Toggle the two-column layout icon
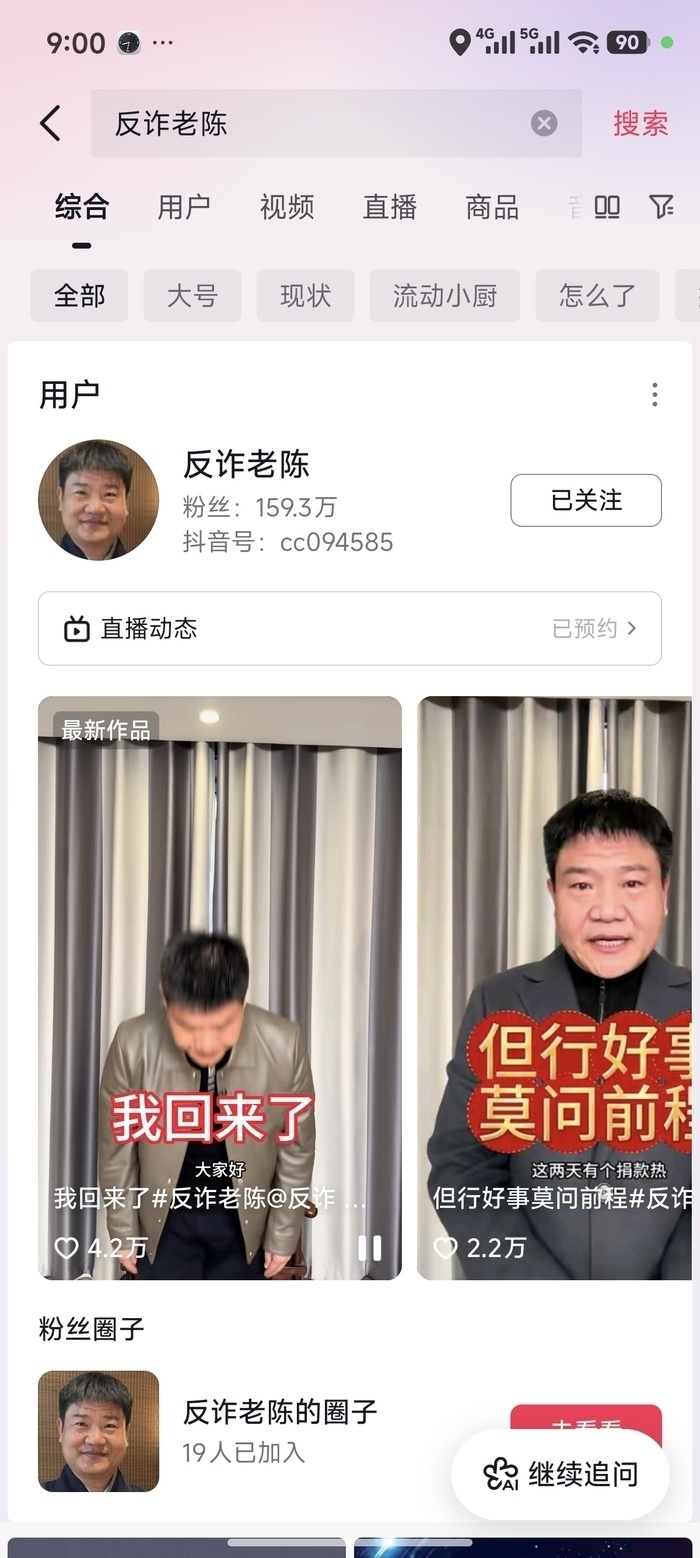The height and width of the screenshot is (1558, 700). point(607,207)
